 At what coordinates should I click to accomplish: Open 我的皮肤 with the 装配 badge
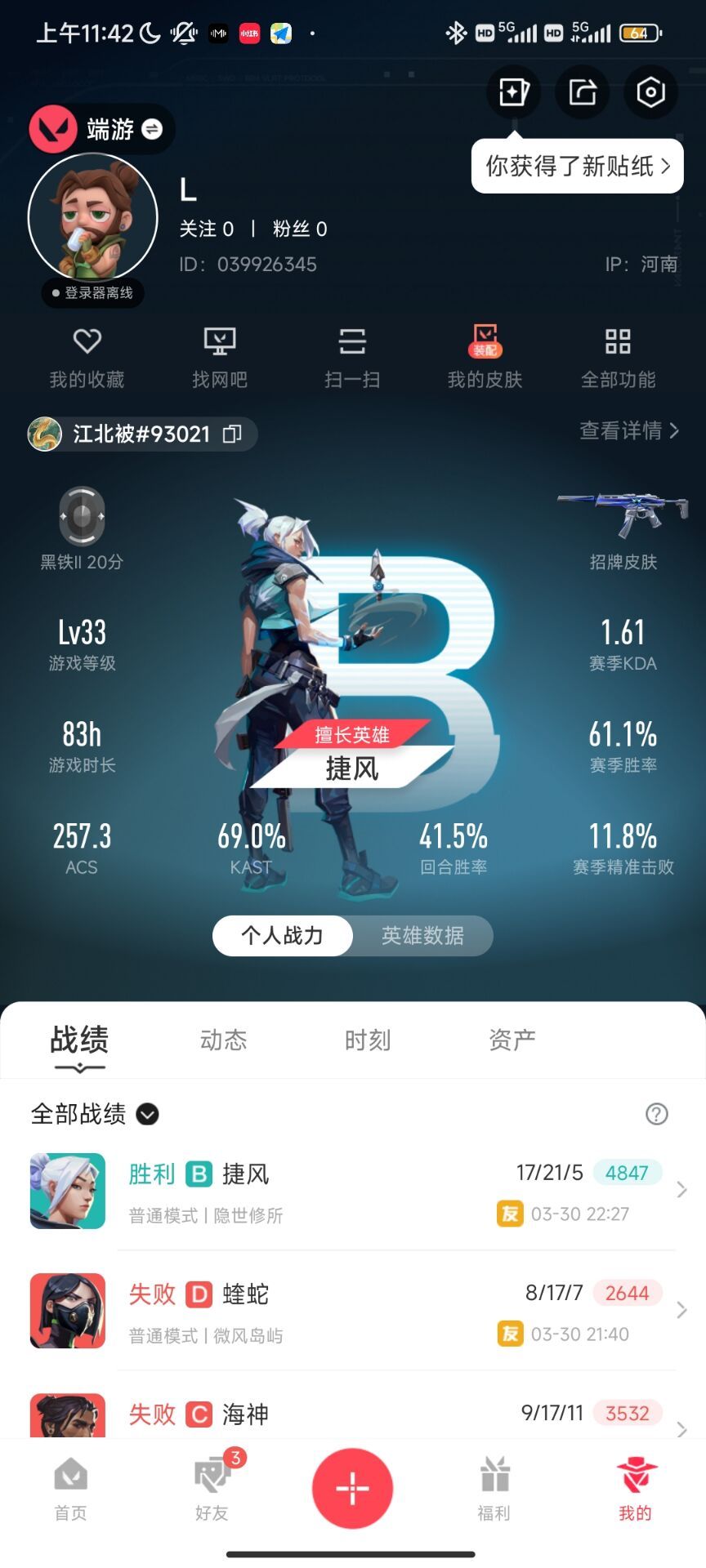(x=485, y=355)
